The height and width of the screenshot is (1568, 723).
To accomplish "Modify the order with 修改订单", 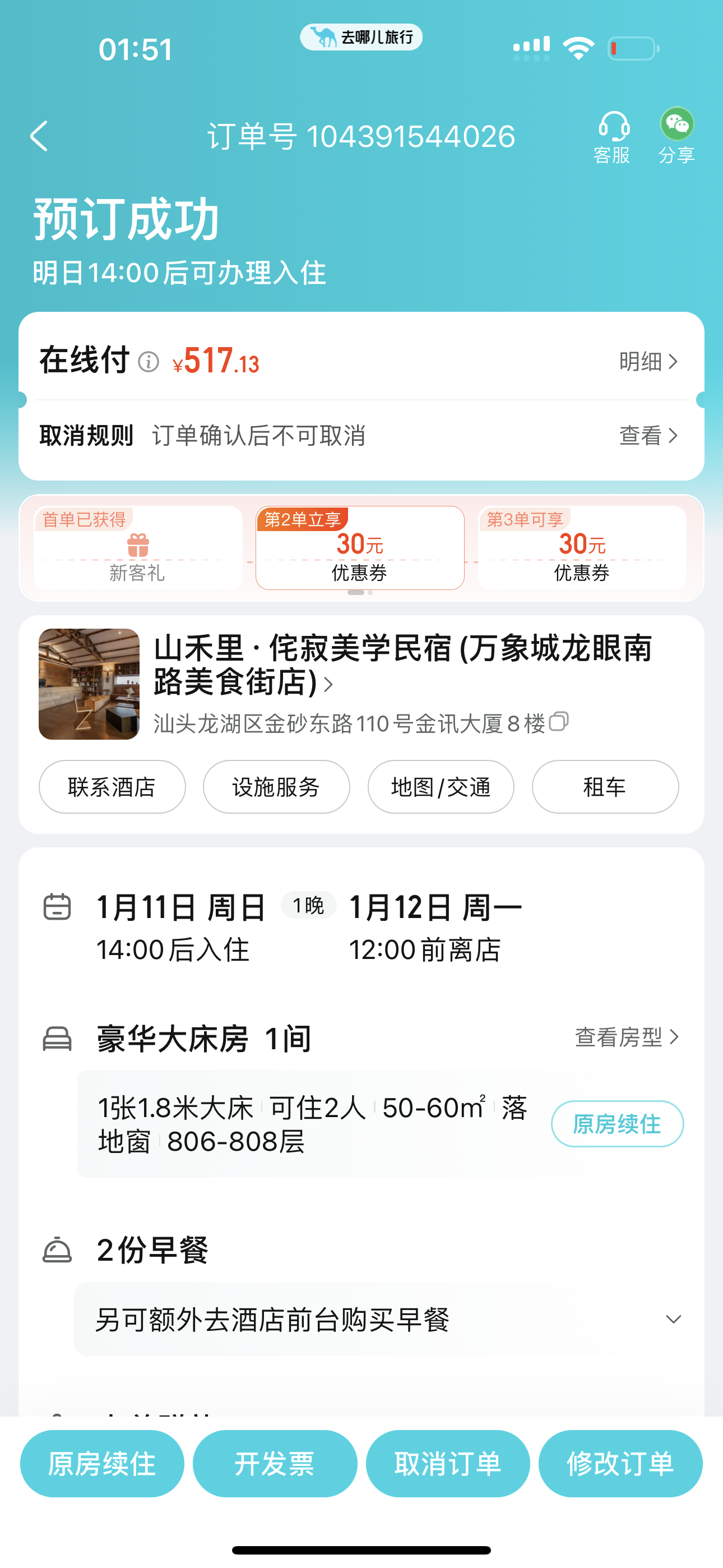I will 620,1463.
